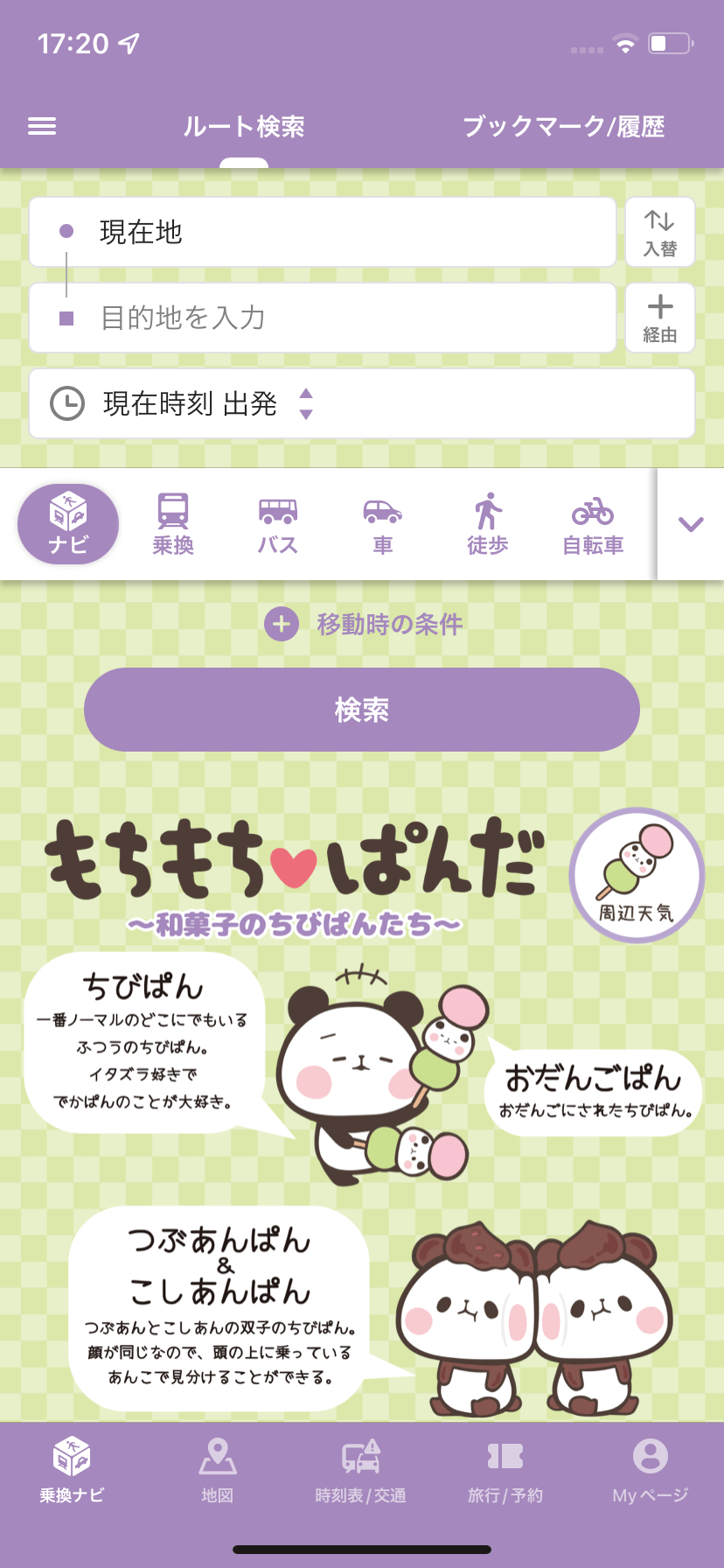
Task: Open 移動時の条件 travel conditions
Action: pyautogui.click(x=364, y=624)
